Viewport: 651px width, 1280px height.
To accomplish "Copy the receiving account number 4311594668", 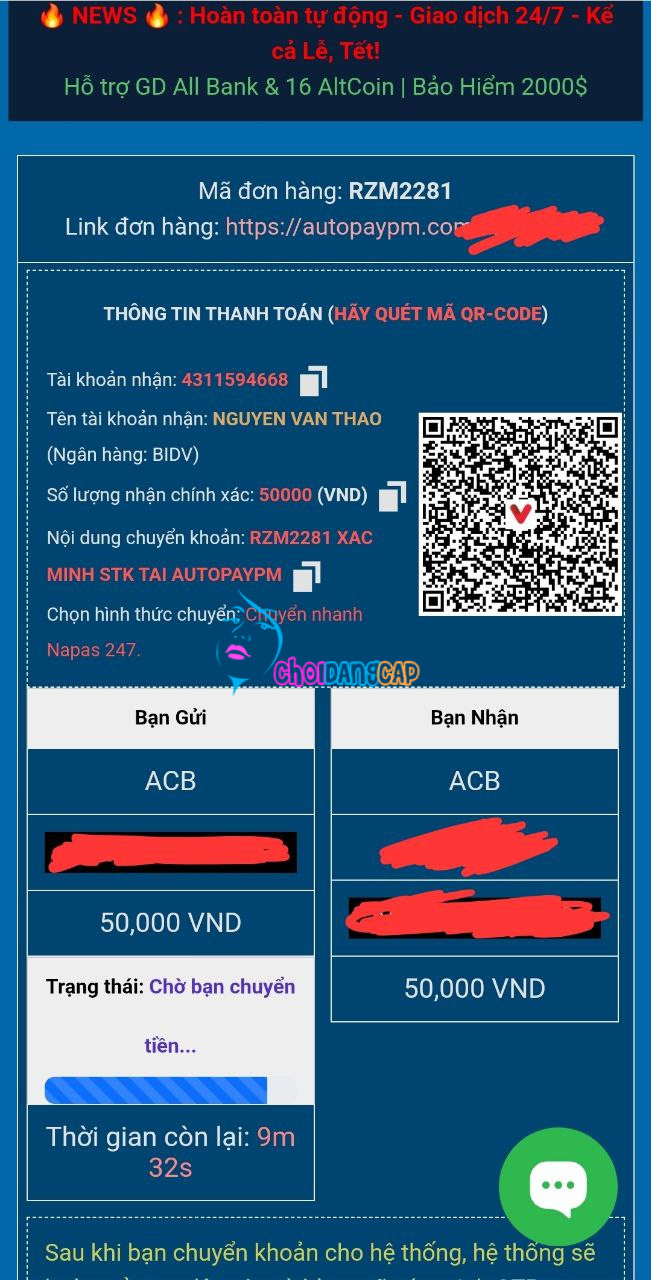I will [313, 381].
